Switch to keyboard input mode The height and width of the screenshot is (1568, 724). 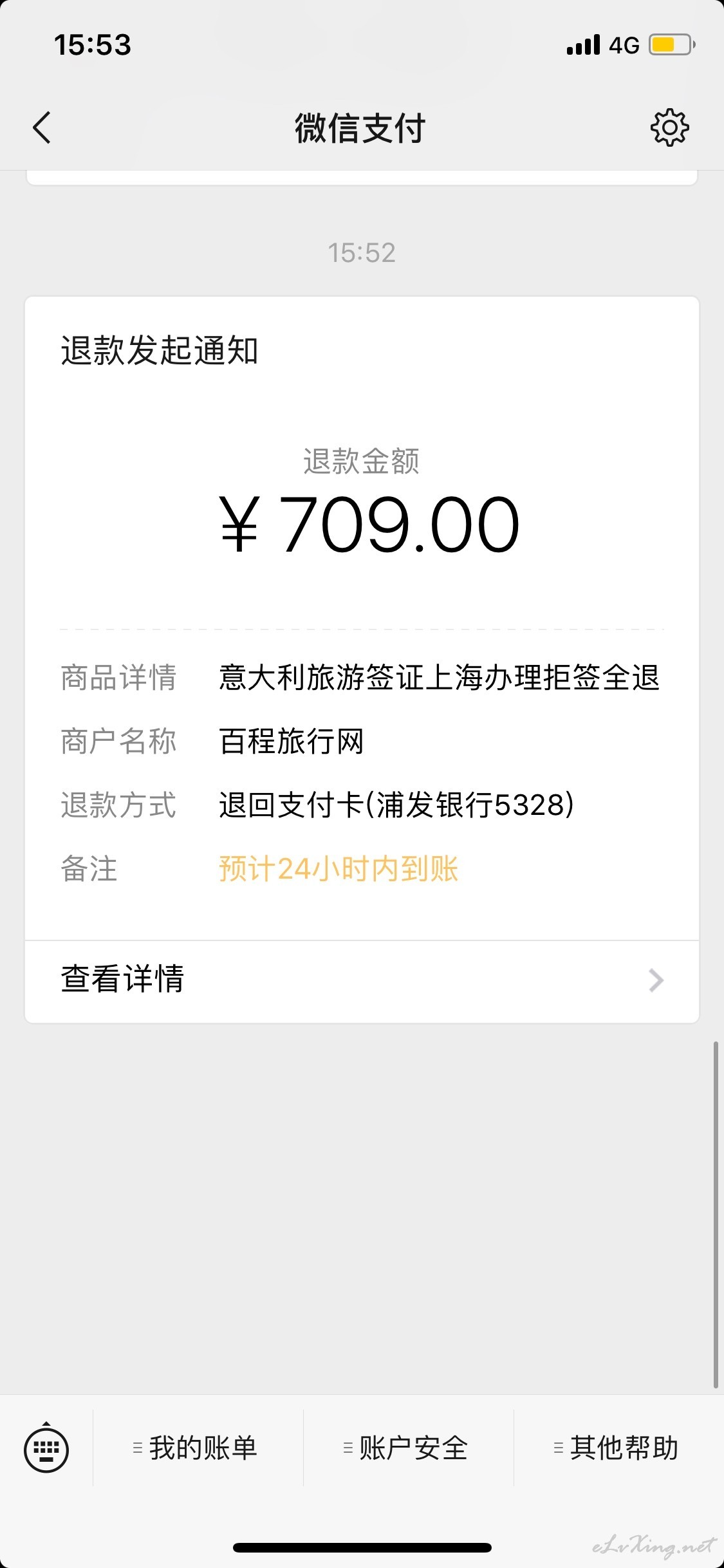pos(46,1448)
